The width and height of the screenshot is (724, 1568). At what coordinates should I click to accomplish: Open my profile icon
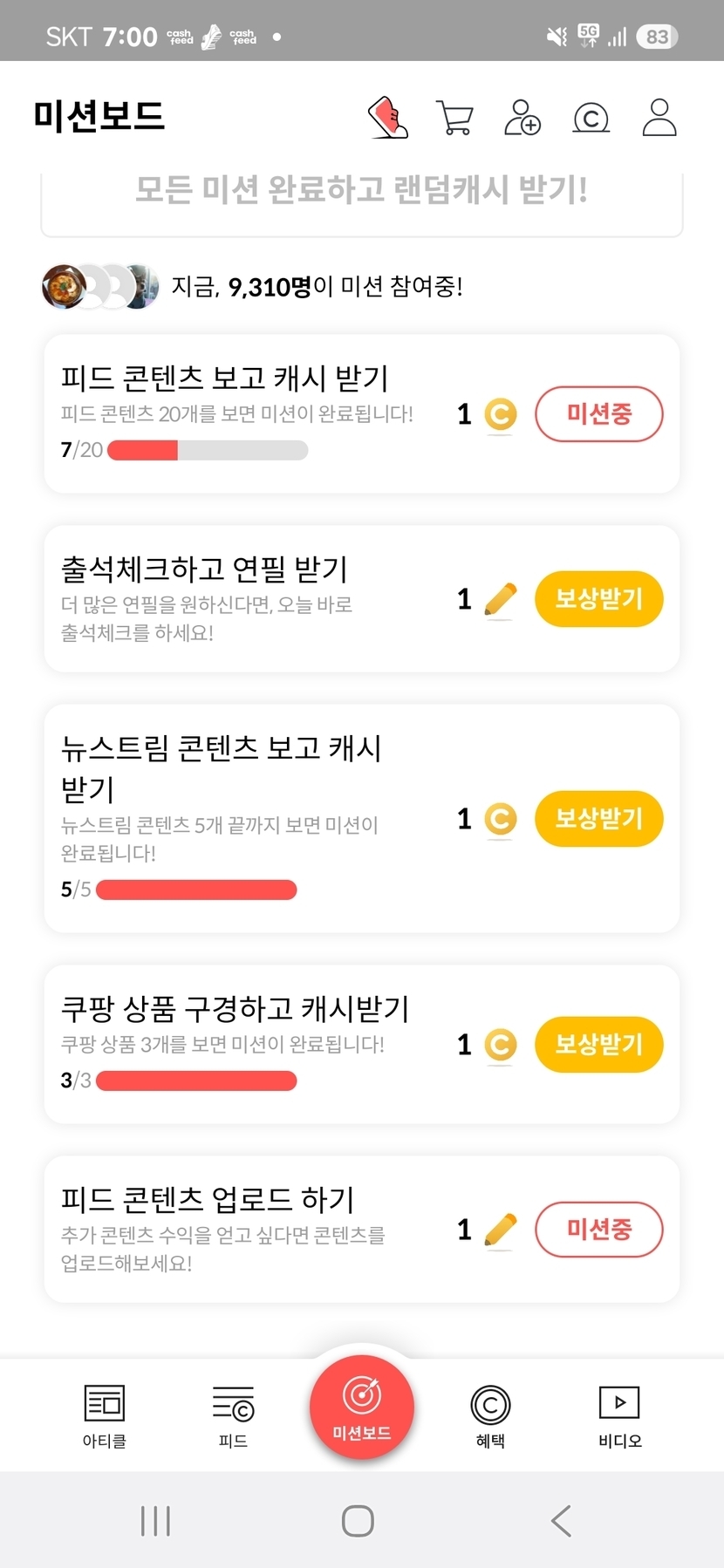(659, 118)
